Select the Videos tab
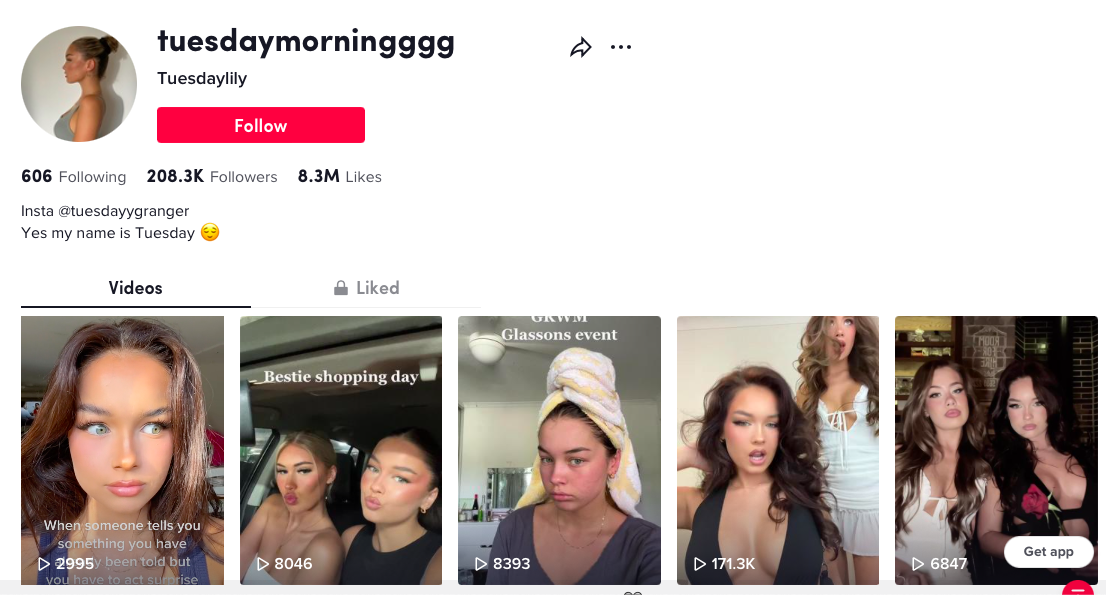Screen dimensions: 1106x595 pos(135,288)
